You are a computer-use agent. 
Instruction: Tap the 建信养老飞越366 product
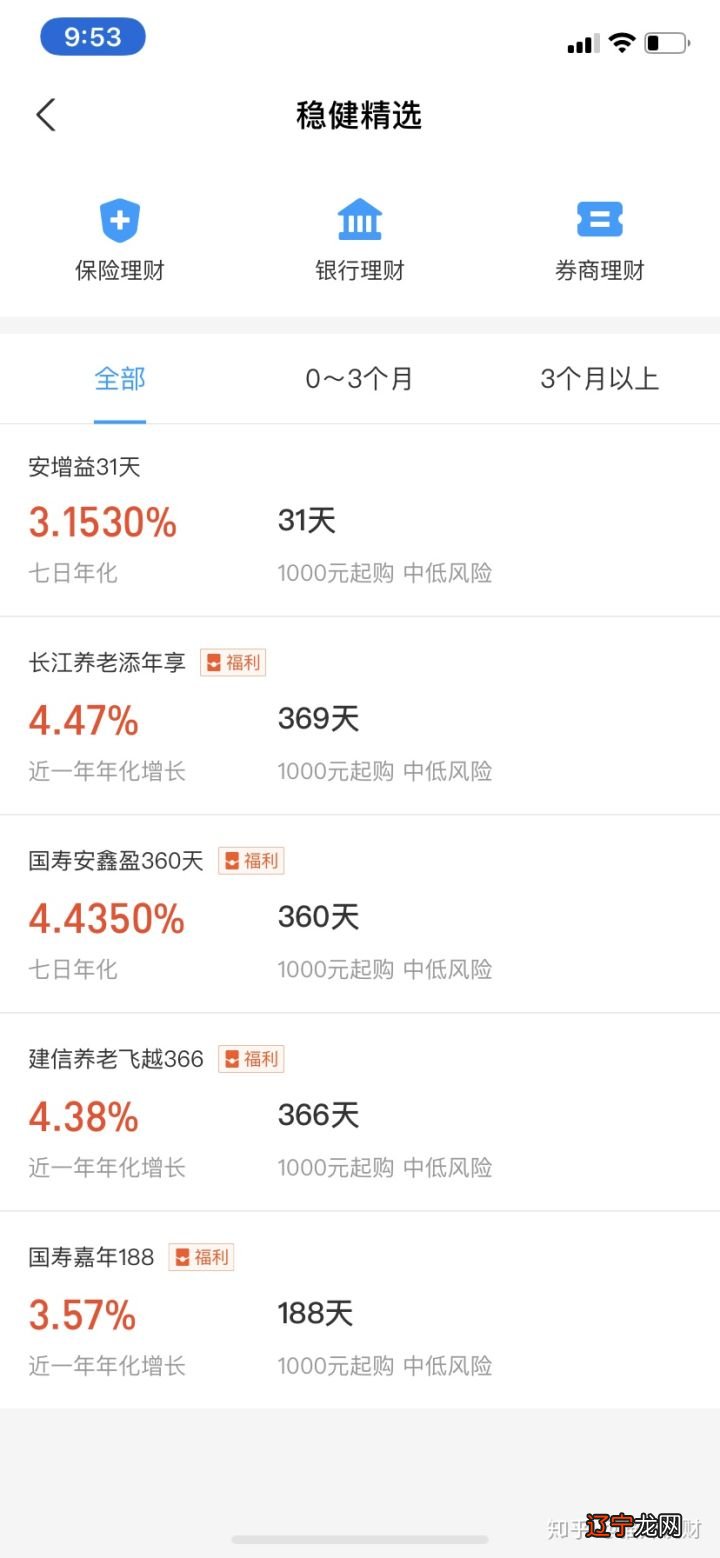[360, 1112]
